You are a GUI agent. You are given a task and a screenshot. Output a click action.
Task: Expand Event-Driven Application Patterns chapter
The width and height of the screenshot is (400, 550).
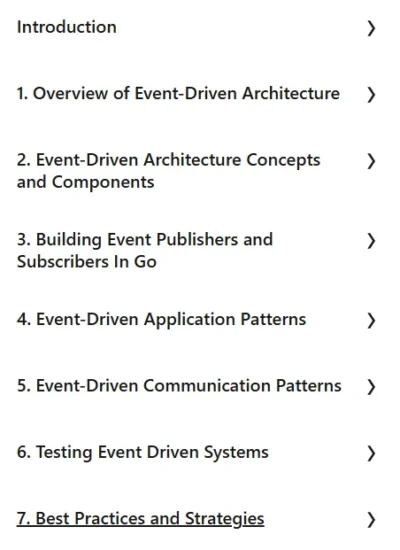(x=371, y=320)
